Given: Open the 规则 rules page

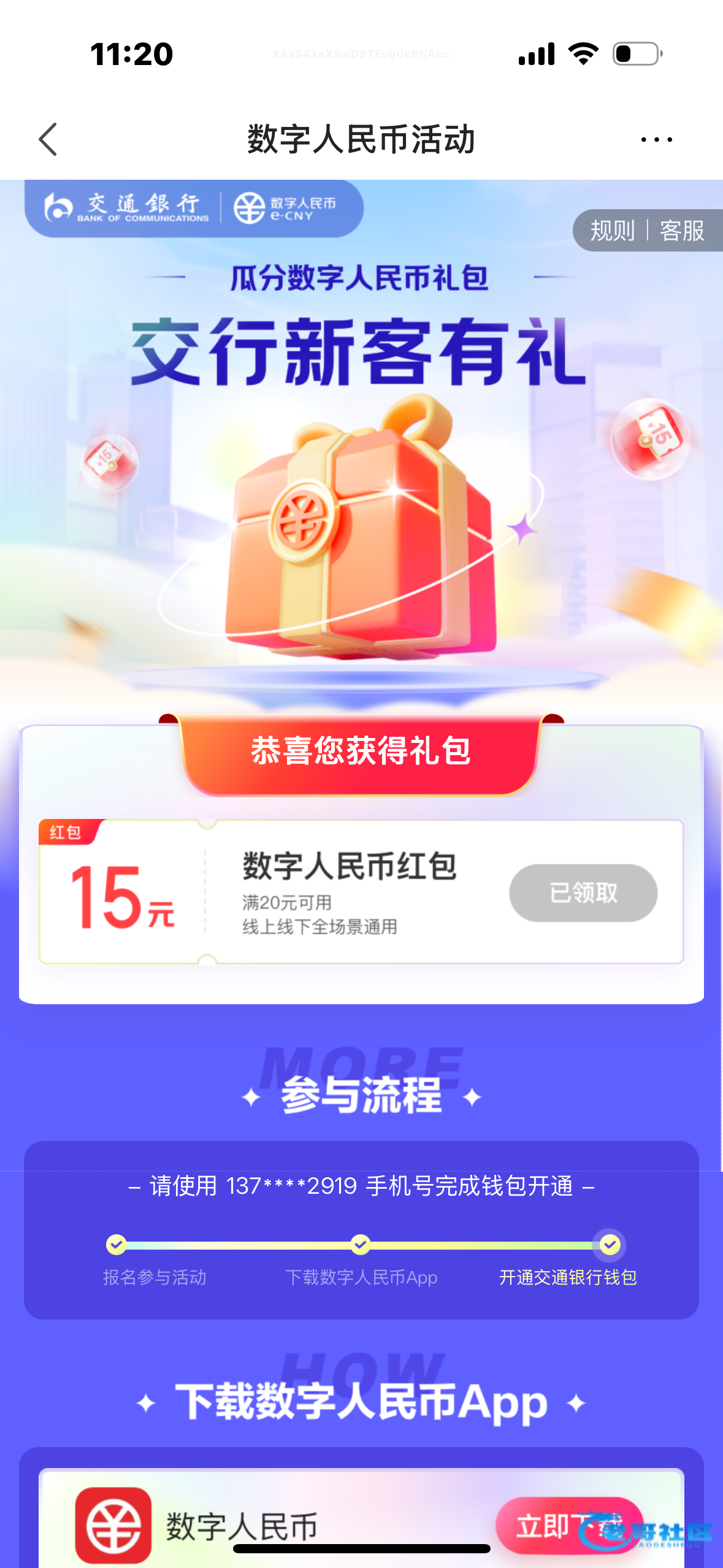Looking at the screenshot, I should 612,231.
